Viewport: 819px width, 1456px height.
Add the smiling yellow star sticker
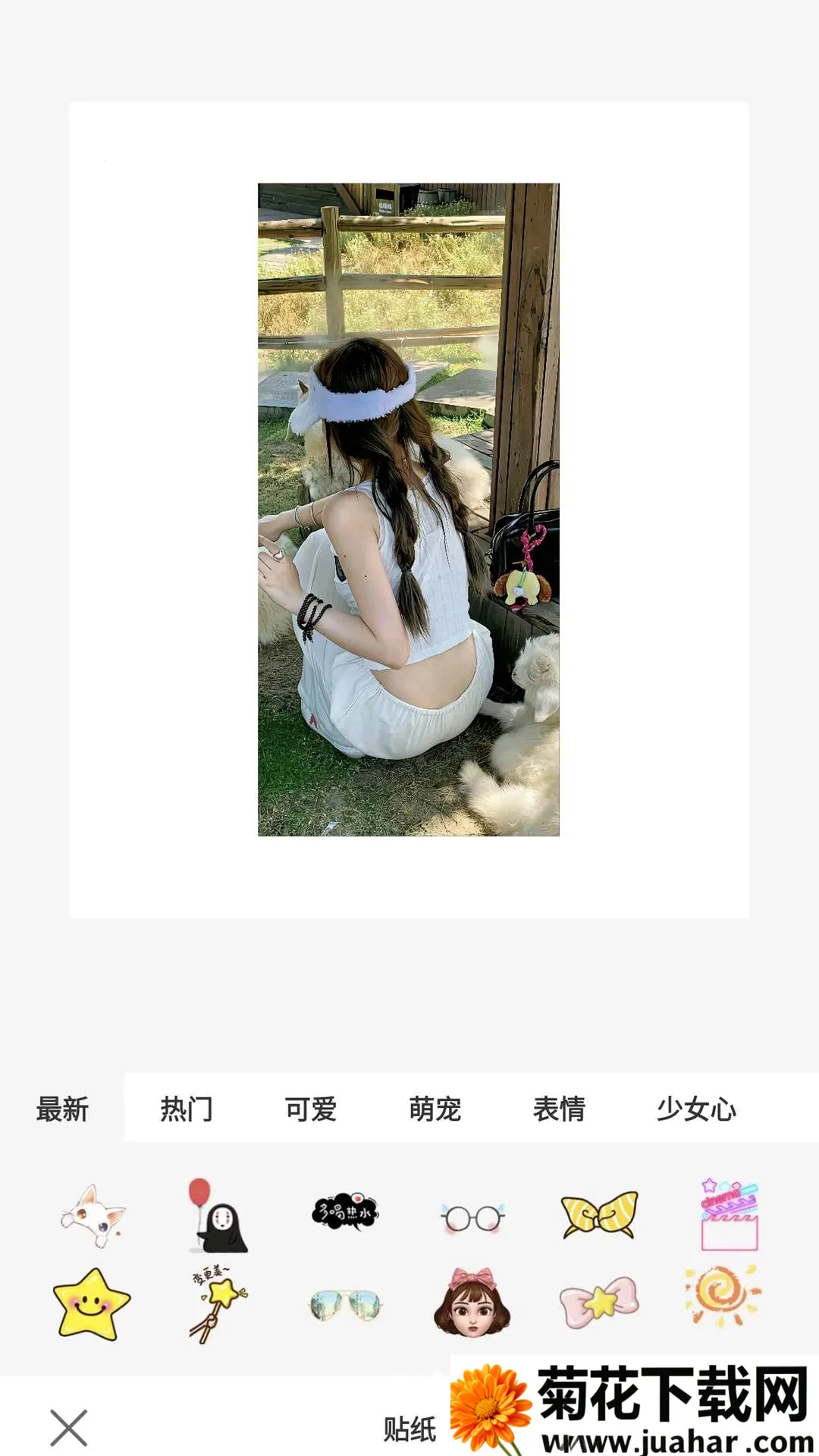(x=91, y=1304)
